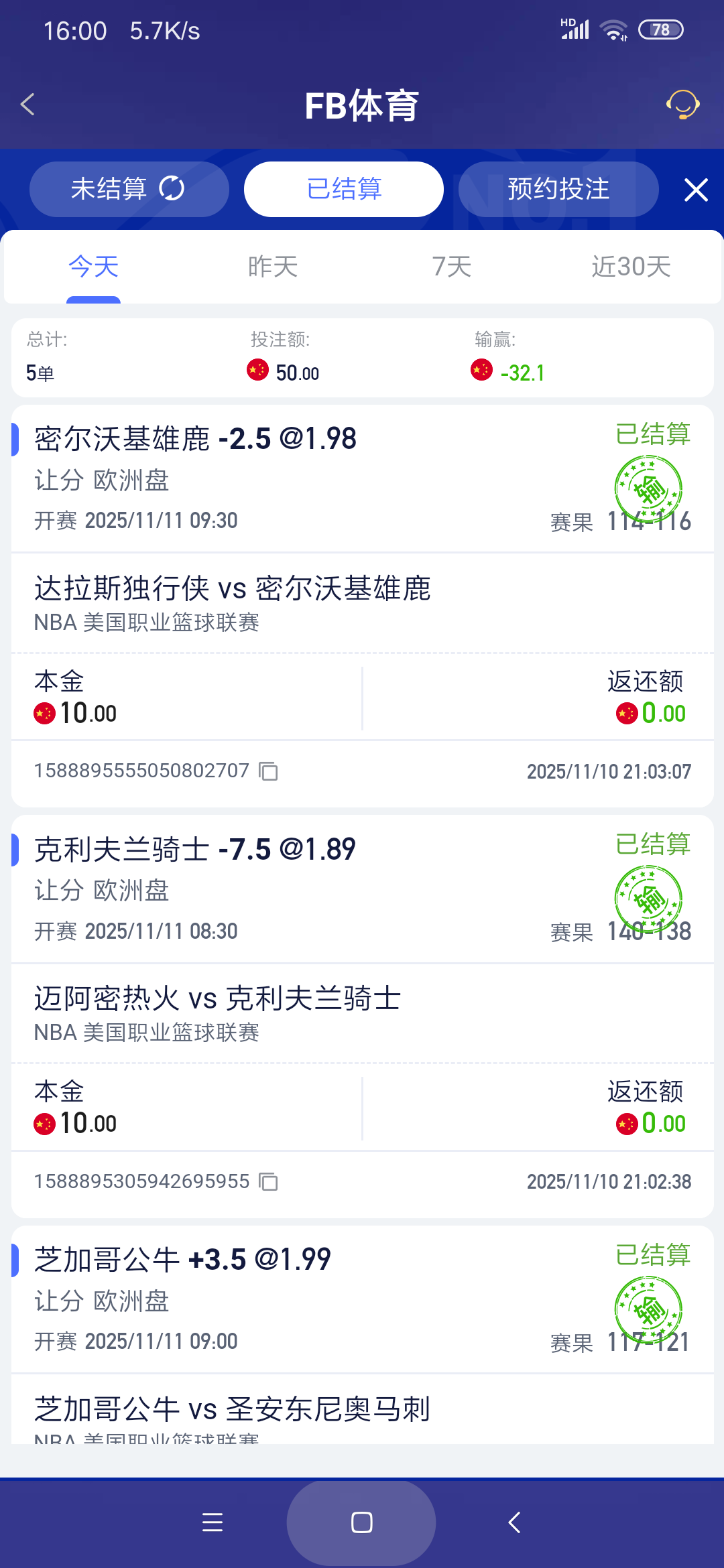Enable the 预约投注 filter

click(x=558, y=188)
